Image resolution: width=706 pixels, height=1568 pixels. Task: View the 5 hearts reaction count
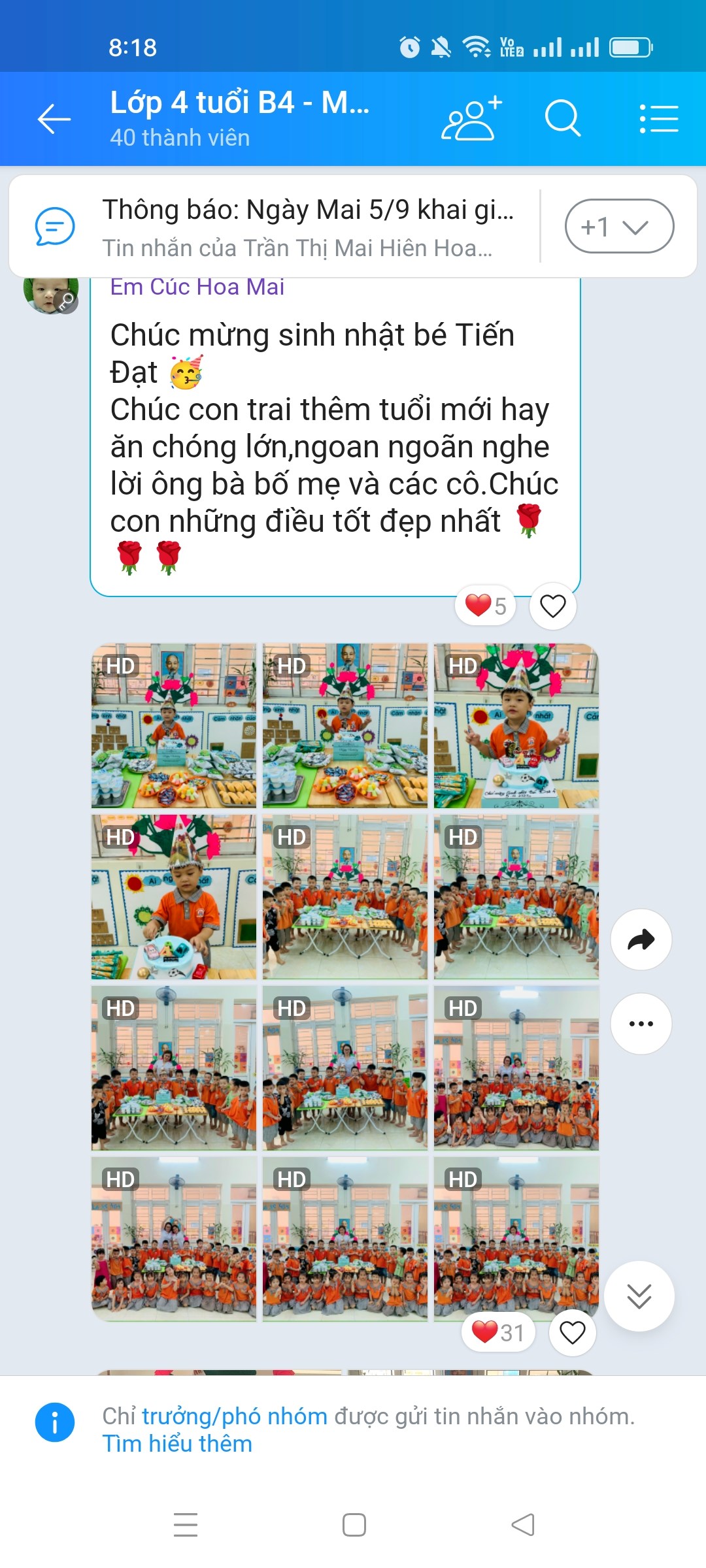click(486, 606)
